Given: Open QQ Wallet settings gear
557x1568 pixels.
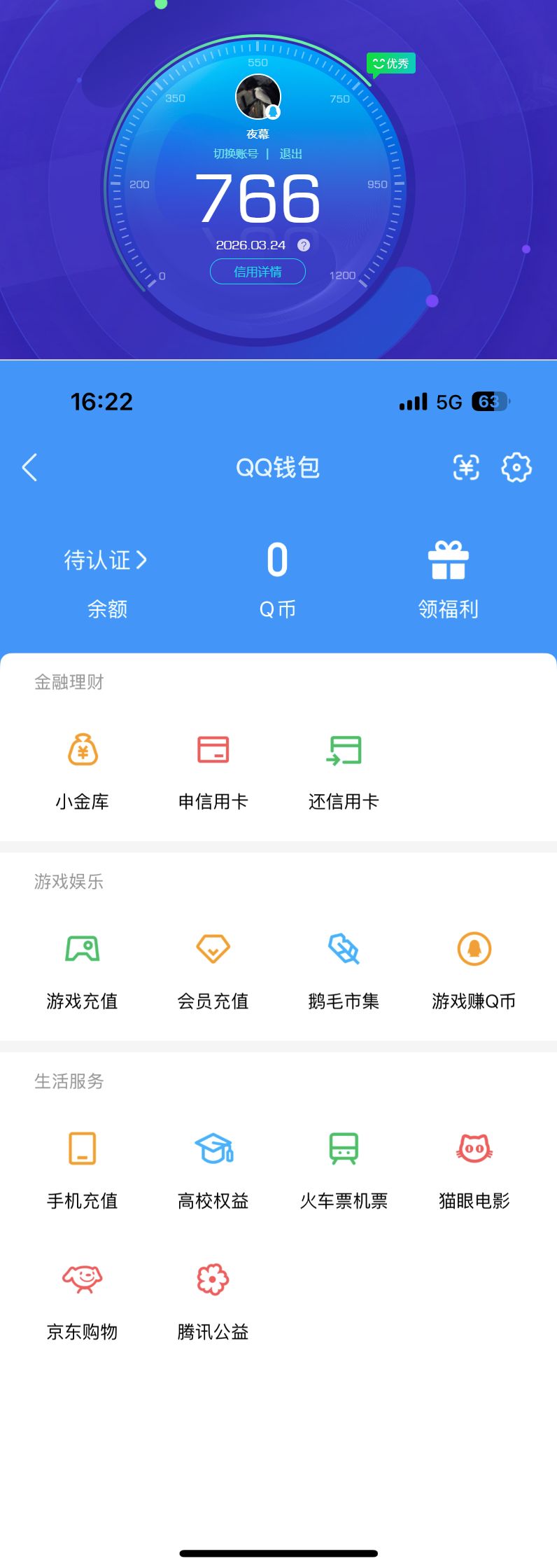Looking at the screenshot, I should coord(516,468).
